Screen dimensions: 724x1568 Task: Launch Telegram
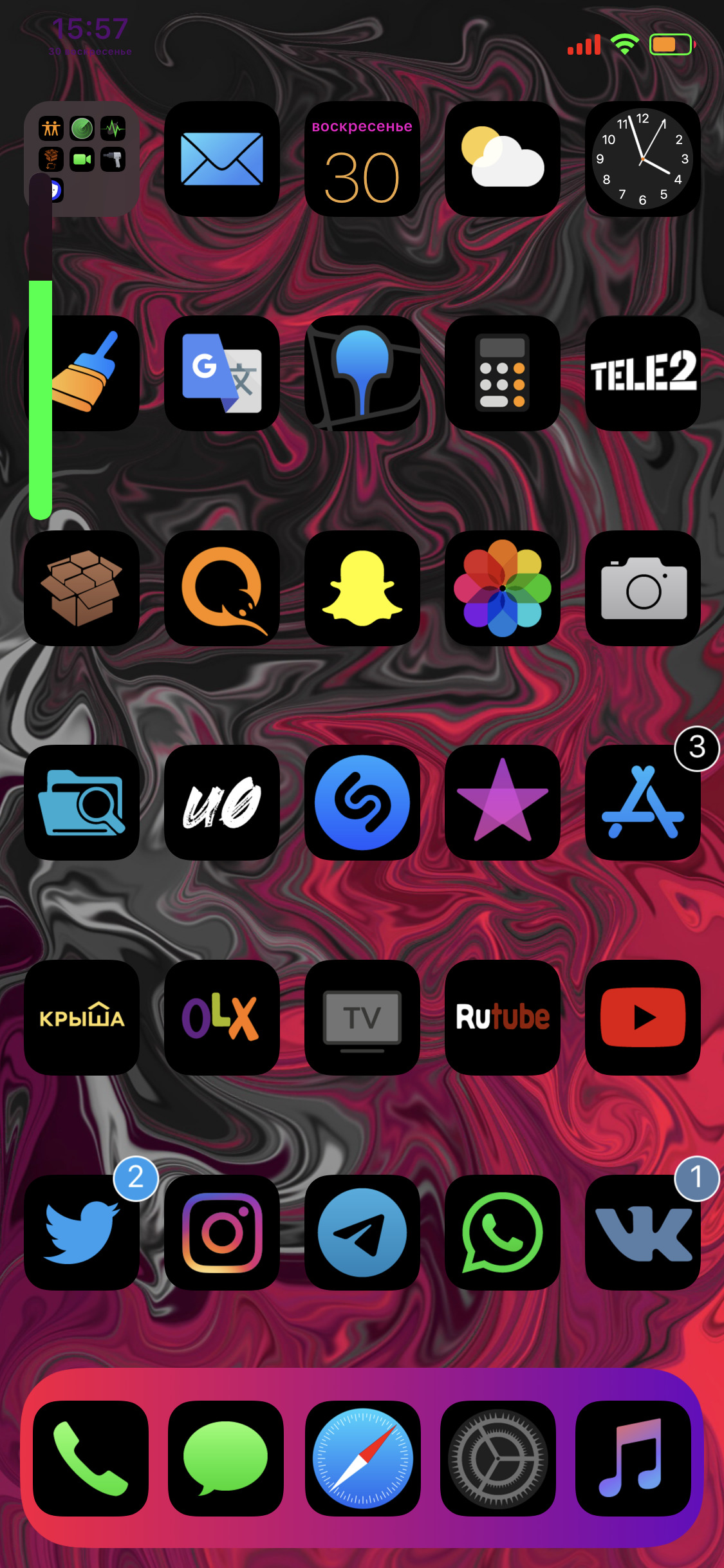(362, 1232)
